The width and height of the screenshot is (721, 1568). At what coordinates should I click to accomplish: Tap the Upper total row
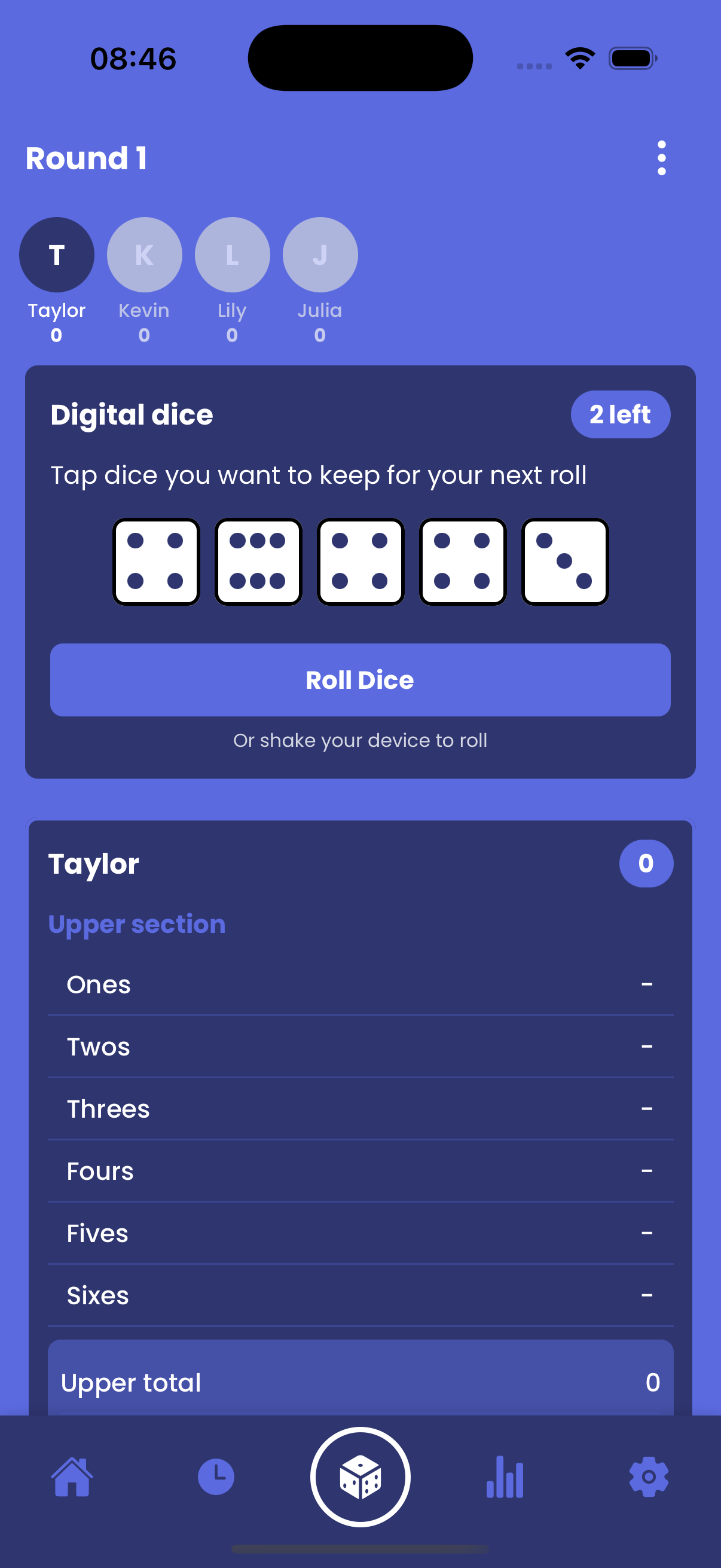[361, 1381]
